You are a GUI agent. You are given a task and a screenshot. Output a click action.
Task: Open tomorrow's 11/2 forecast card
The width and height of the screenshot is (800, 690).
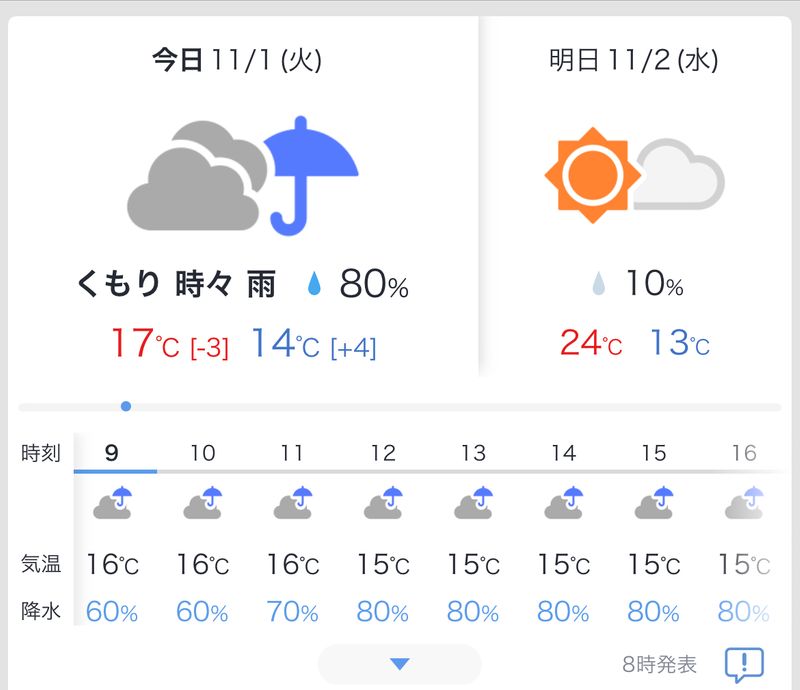pyautogui.click(x=634, y=200)
